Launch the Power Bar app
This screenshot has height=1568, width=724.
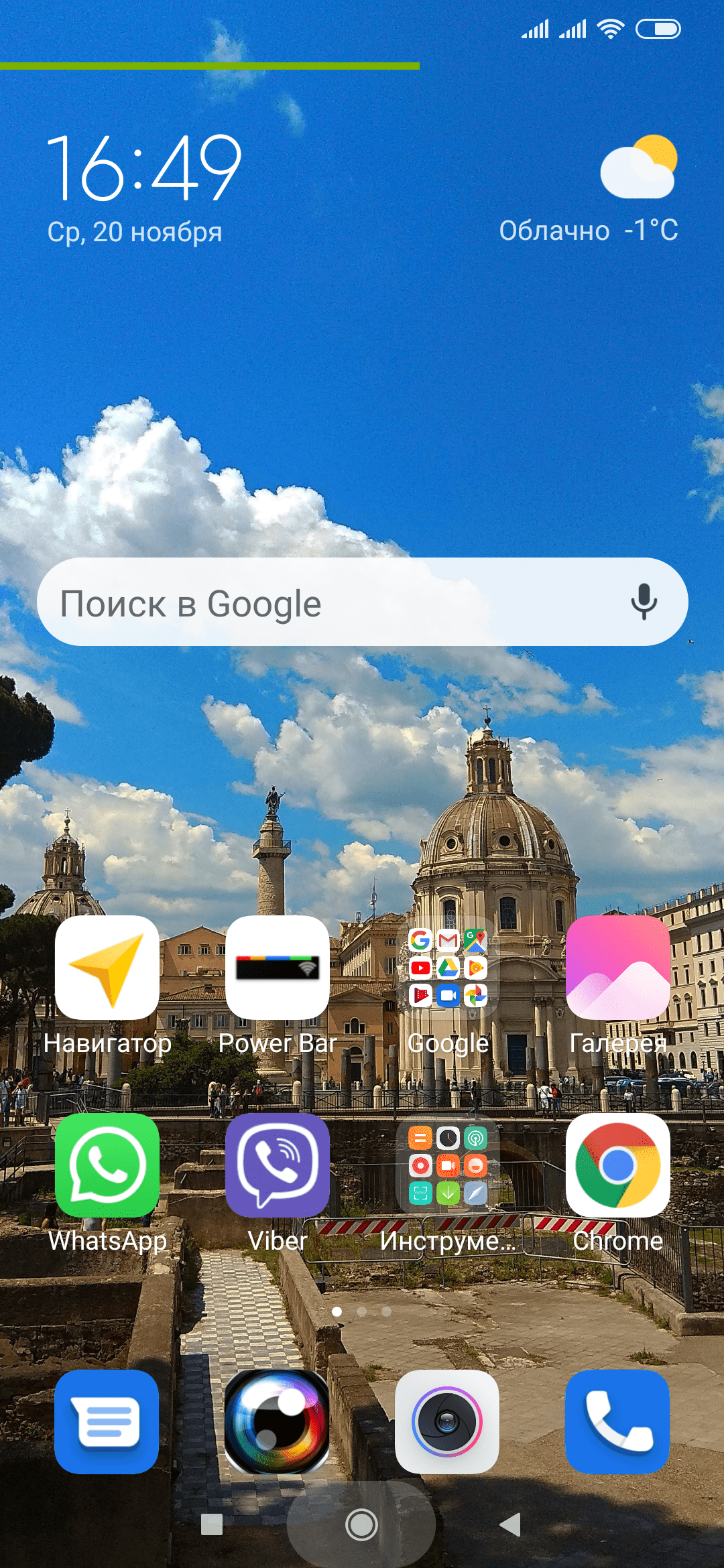click(278, 968)
